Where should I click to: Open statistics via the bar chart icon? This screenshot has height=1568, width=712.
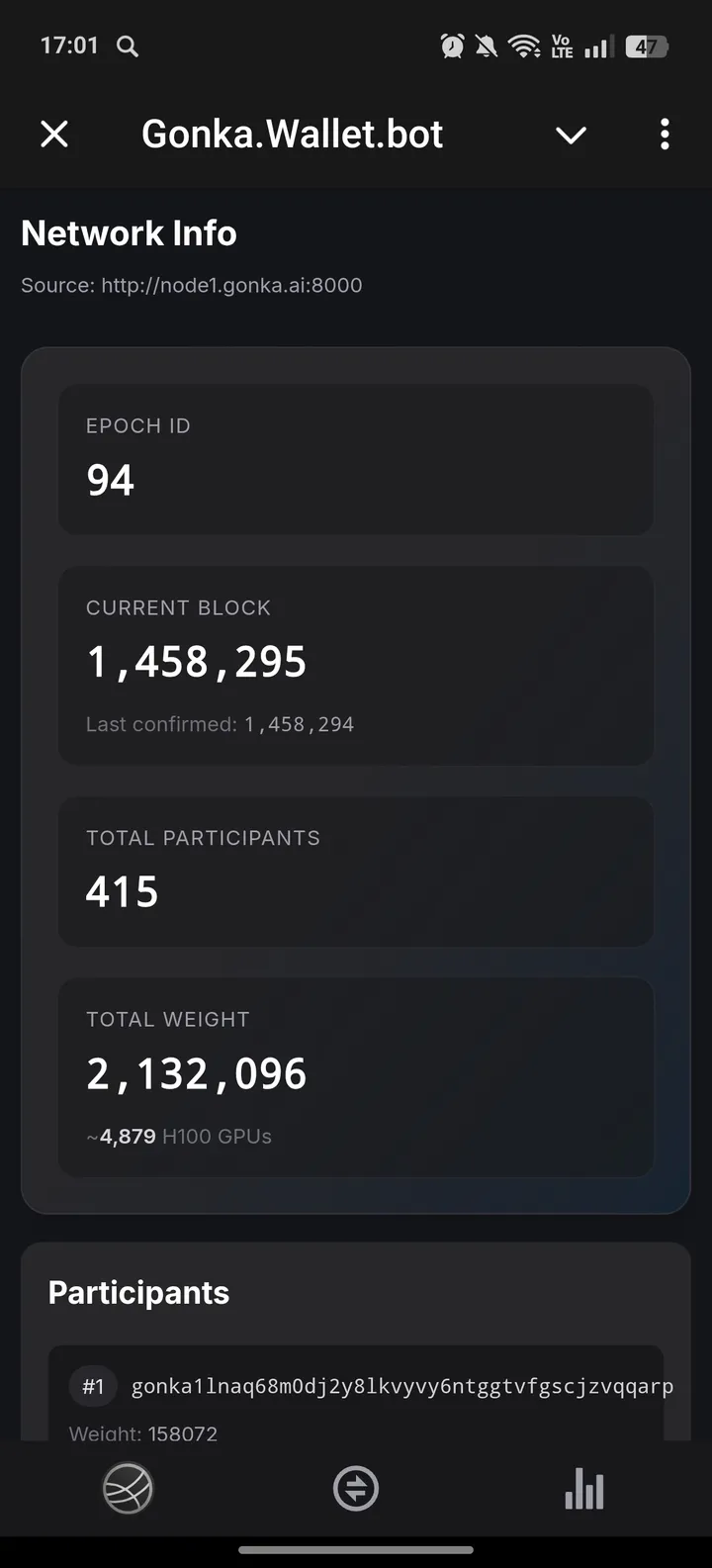tap(583, 1488)
